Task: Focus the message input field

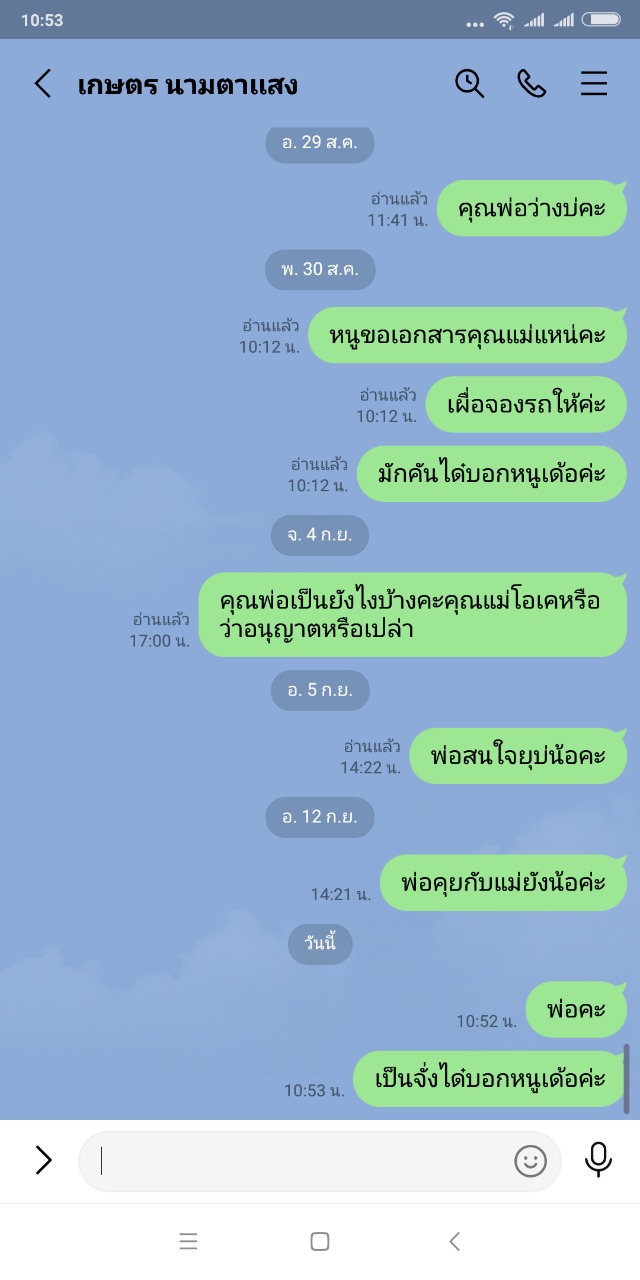Action: click(x=300, y=1160)
